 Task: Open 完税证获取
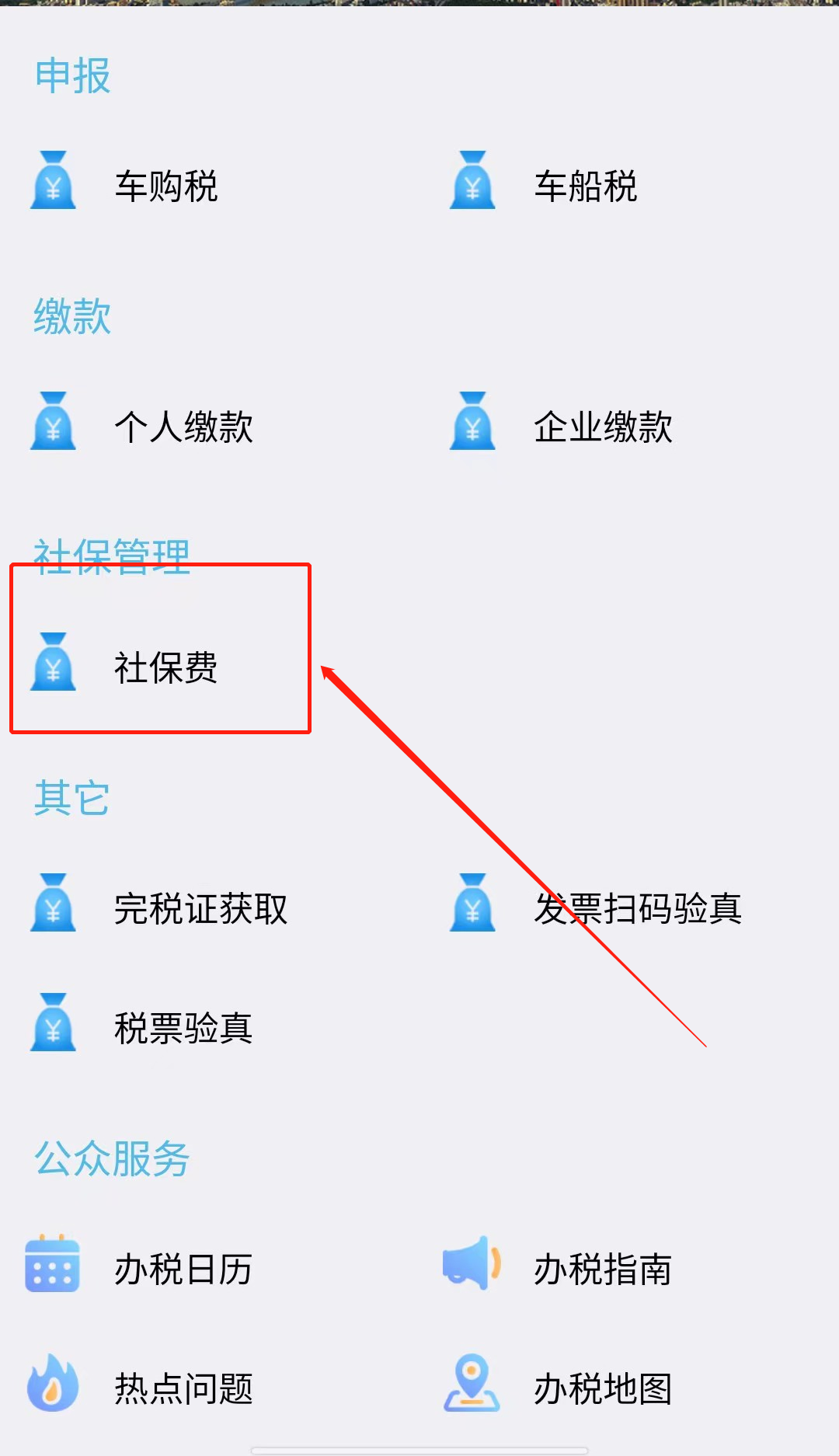[200, 909]
